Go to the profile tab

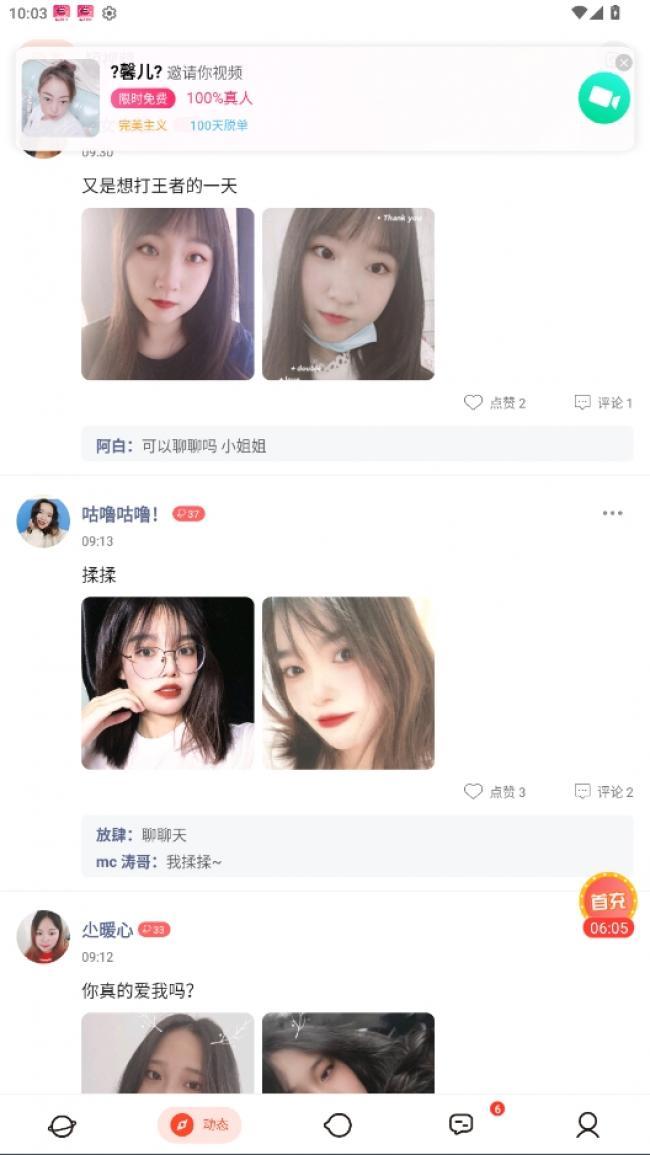588,1125
